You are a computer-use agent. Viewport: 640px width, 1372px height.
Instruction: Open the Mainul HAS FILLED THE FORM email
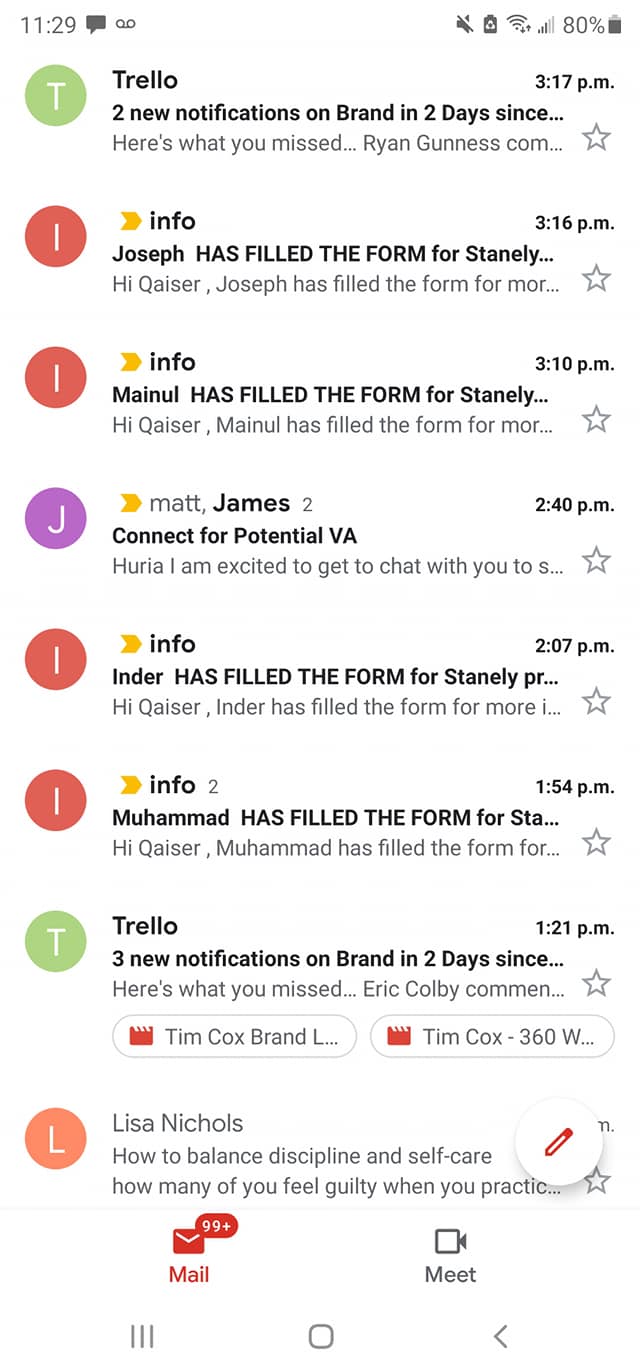click(320, 392)
